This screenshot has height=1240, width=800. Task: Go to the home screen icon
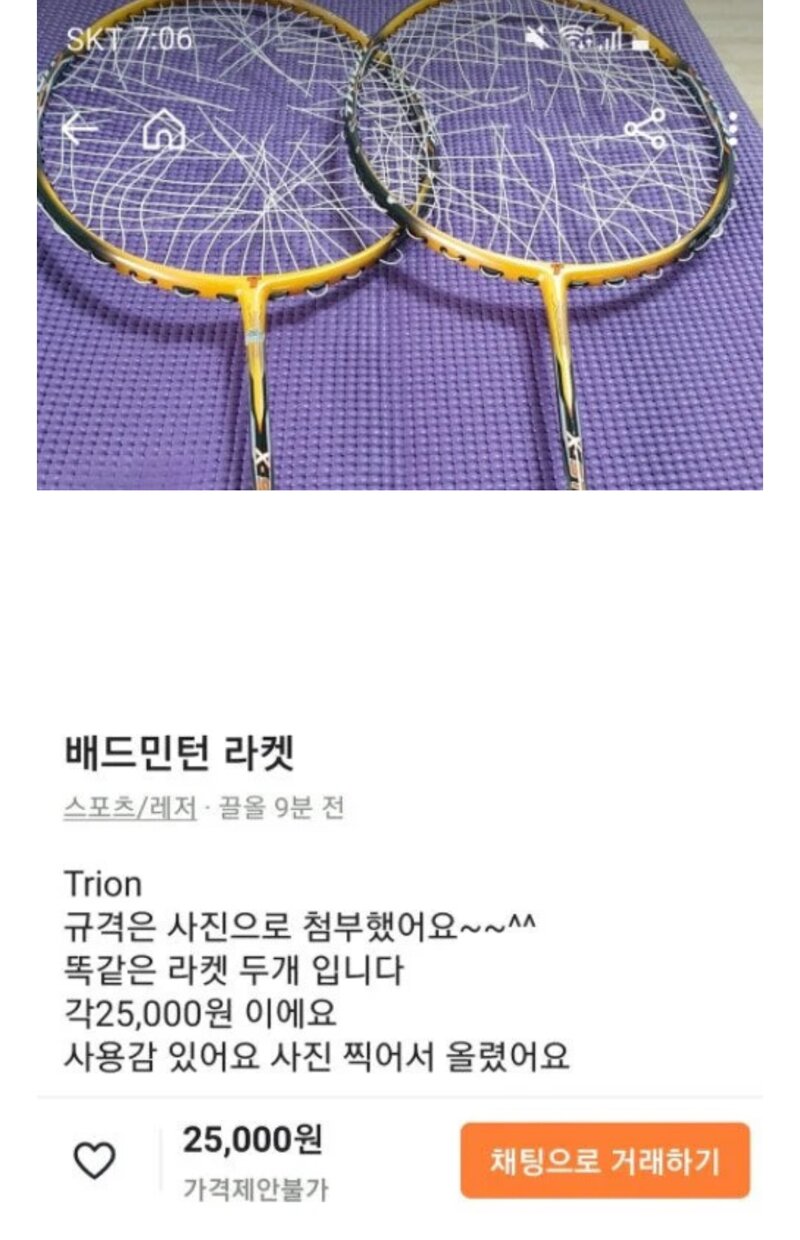click(x=164, y=129)
